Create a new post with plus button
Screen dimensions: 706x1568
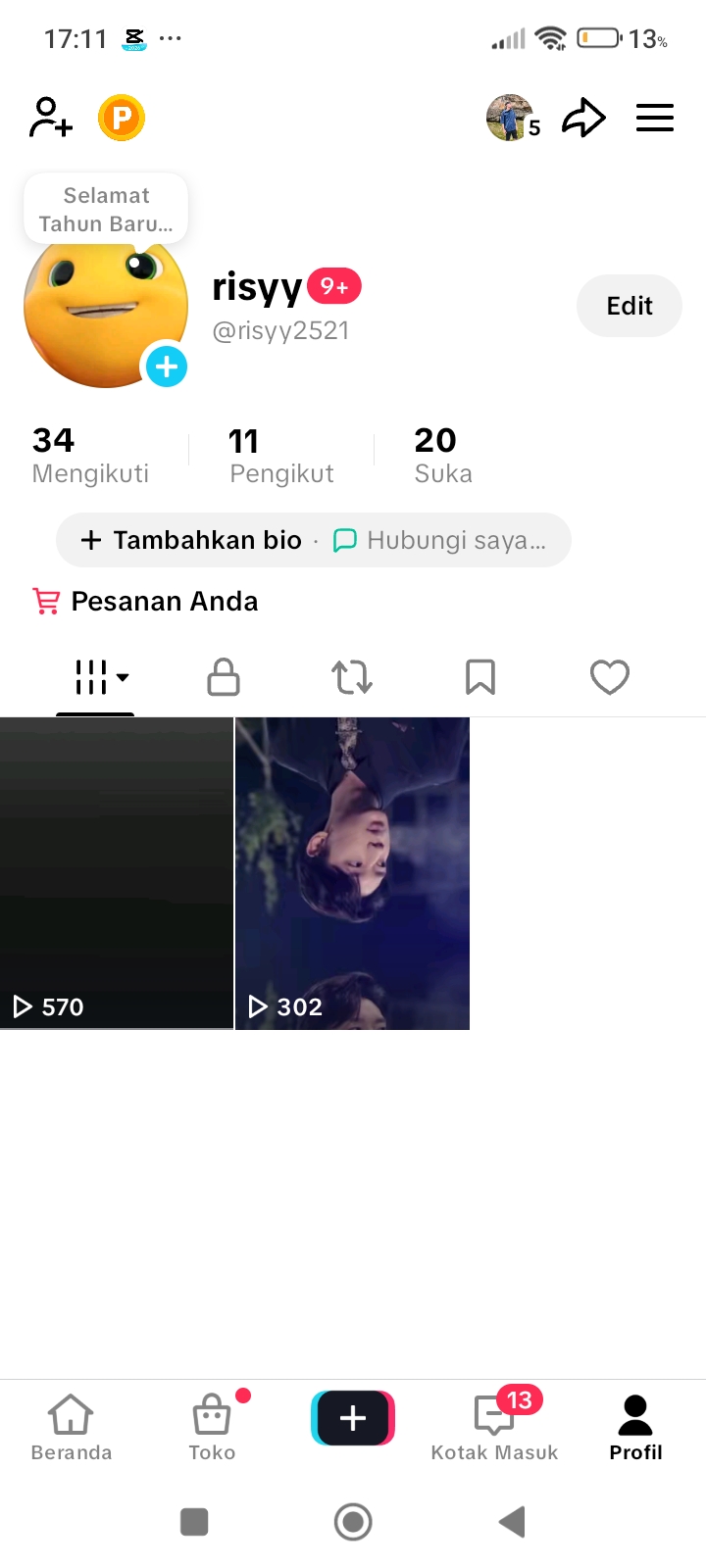[353, 1418]
